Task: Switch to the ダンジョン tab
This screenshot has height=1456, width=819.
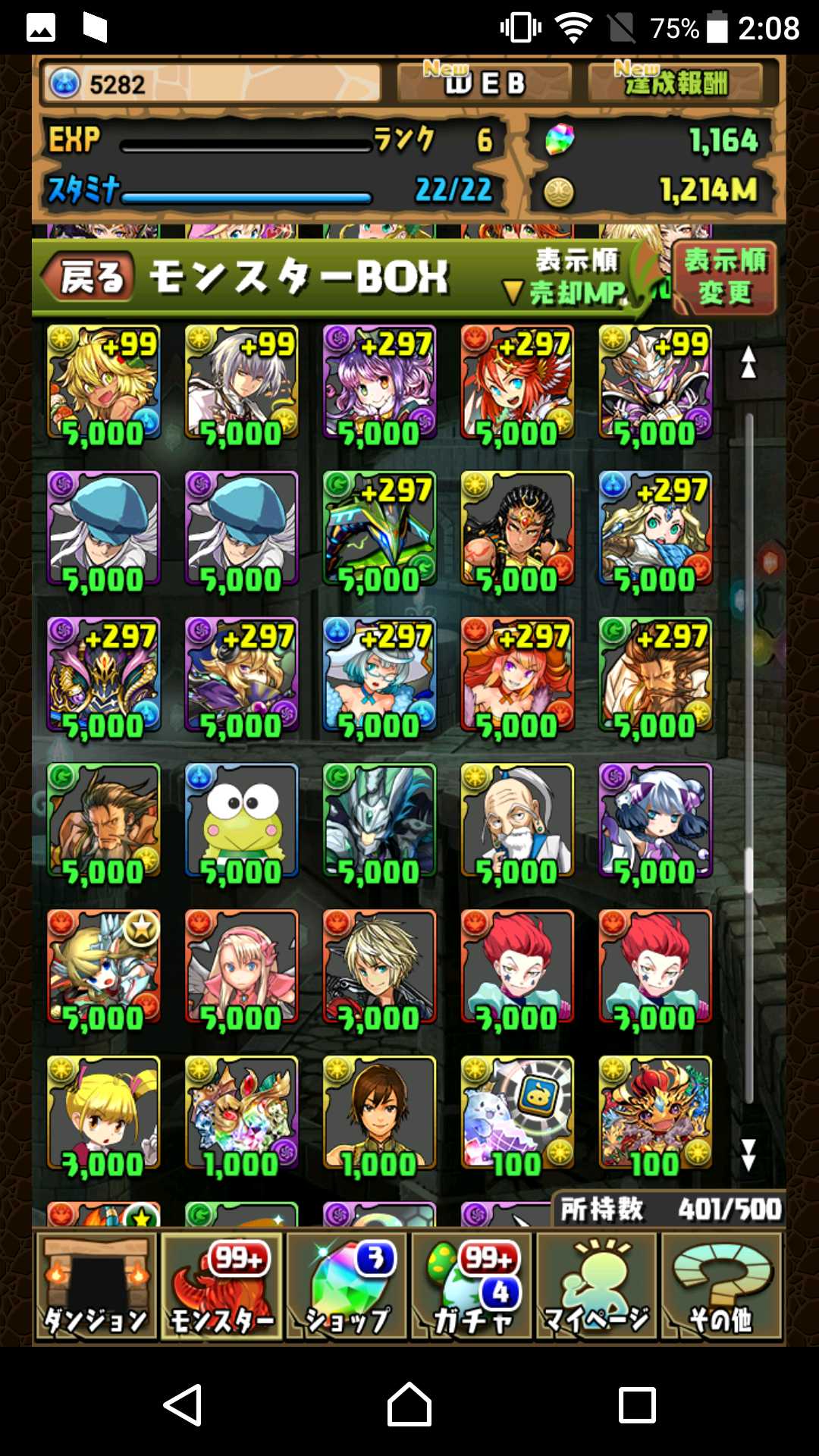Action: pyautogui.click(x=95, y=1286)
